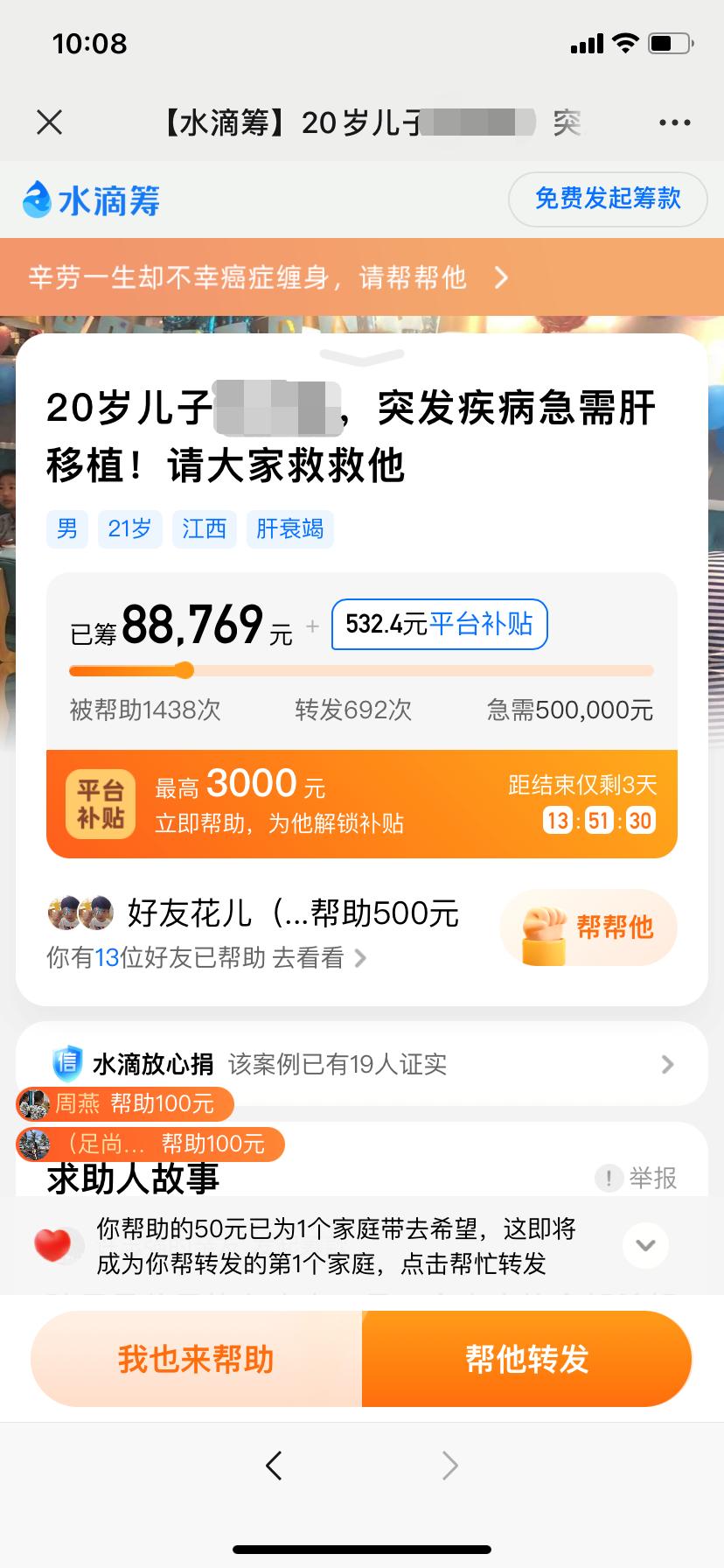Screen dimensions: 724x1568
Task: Open the three-dot menu
Action: 672,122
